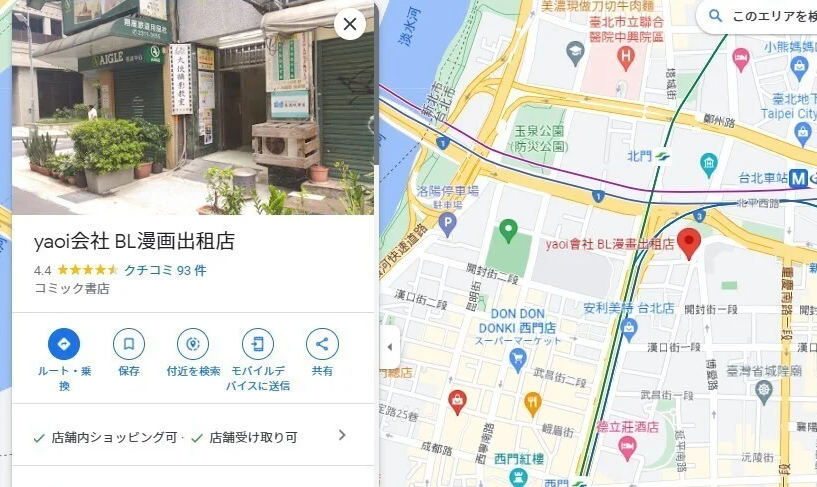The height and width of the screenshot is (487, 817).
Task: Search nearby with 付近を検索
Action: coord(193,344)
